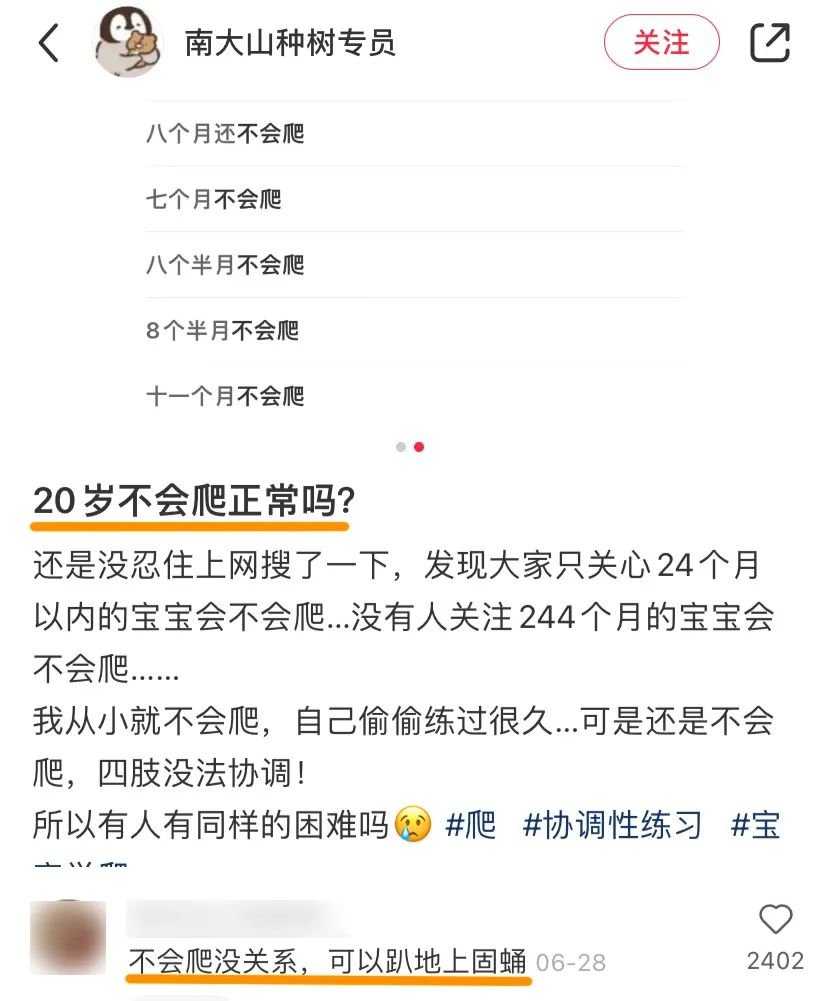
Task: Open the #协调性练习 hashtag
Action: coord(613,825)
